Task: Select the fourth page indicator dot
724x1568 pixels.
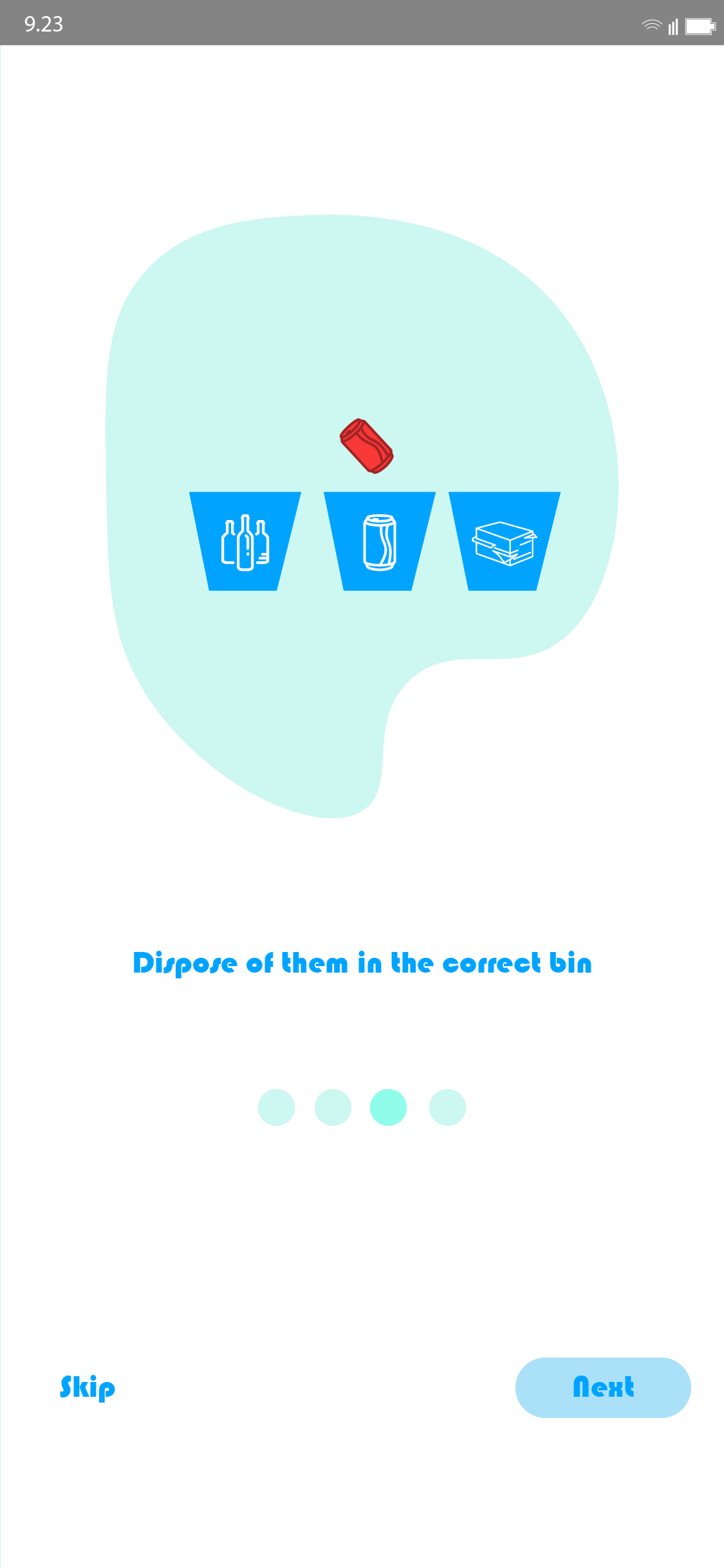Action: click(447, 1107)
